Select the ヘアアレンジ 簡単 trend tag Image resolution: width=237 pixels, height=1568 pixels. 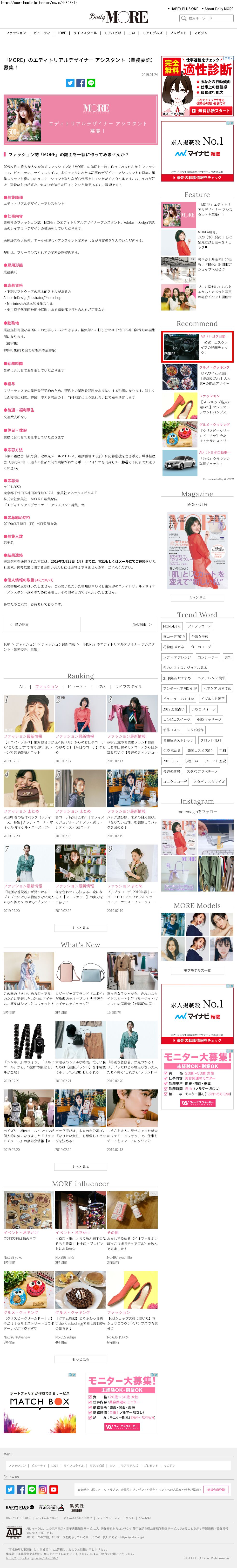211,678
